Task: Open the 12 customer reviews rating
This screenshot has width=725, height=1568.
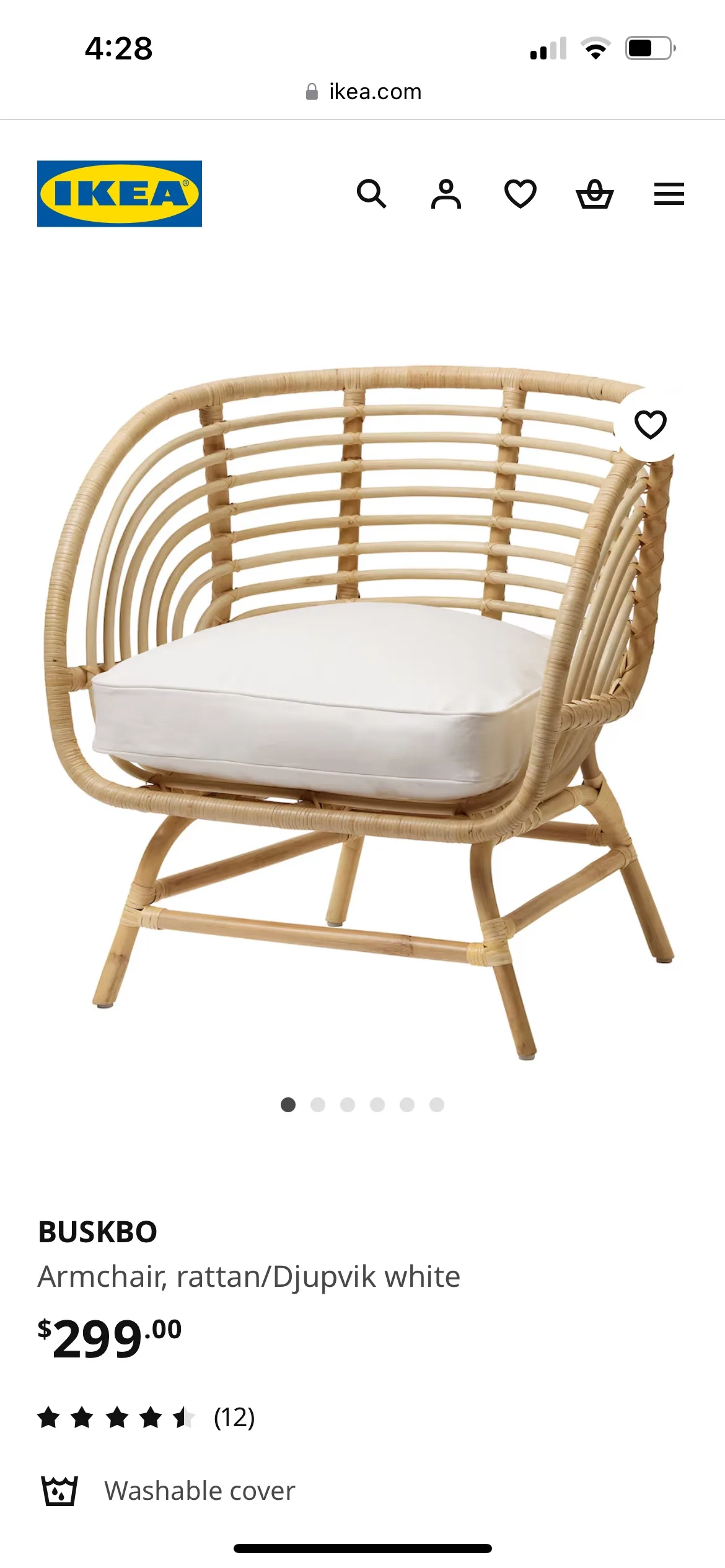Action: [146, 1418]
